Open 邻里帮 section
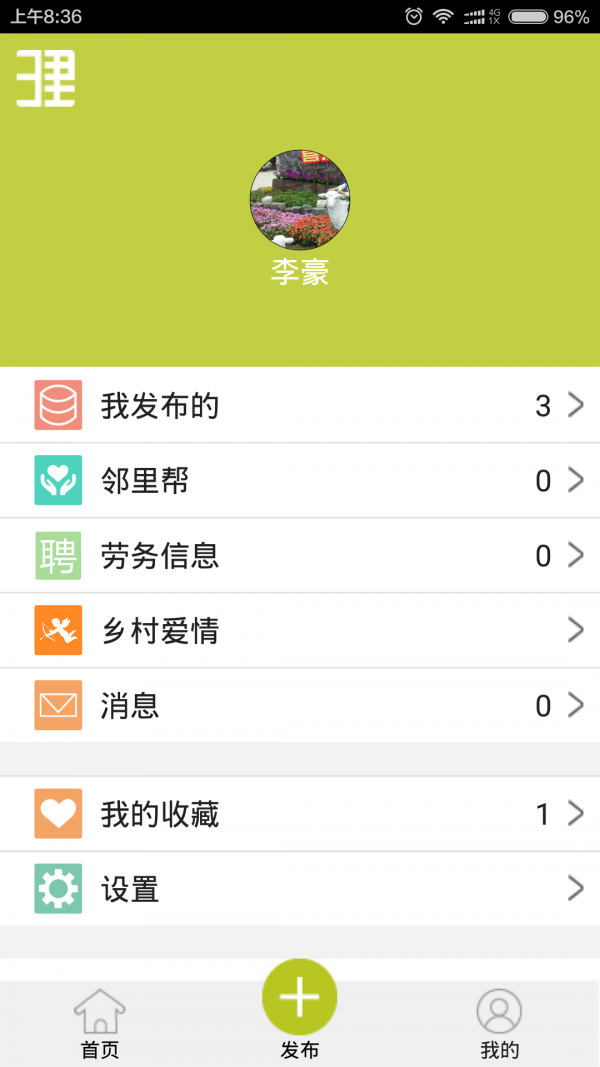This screenshot has height=1067, width=600. coord(300,481)
